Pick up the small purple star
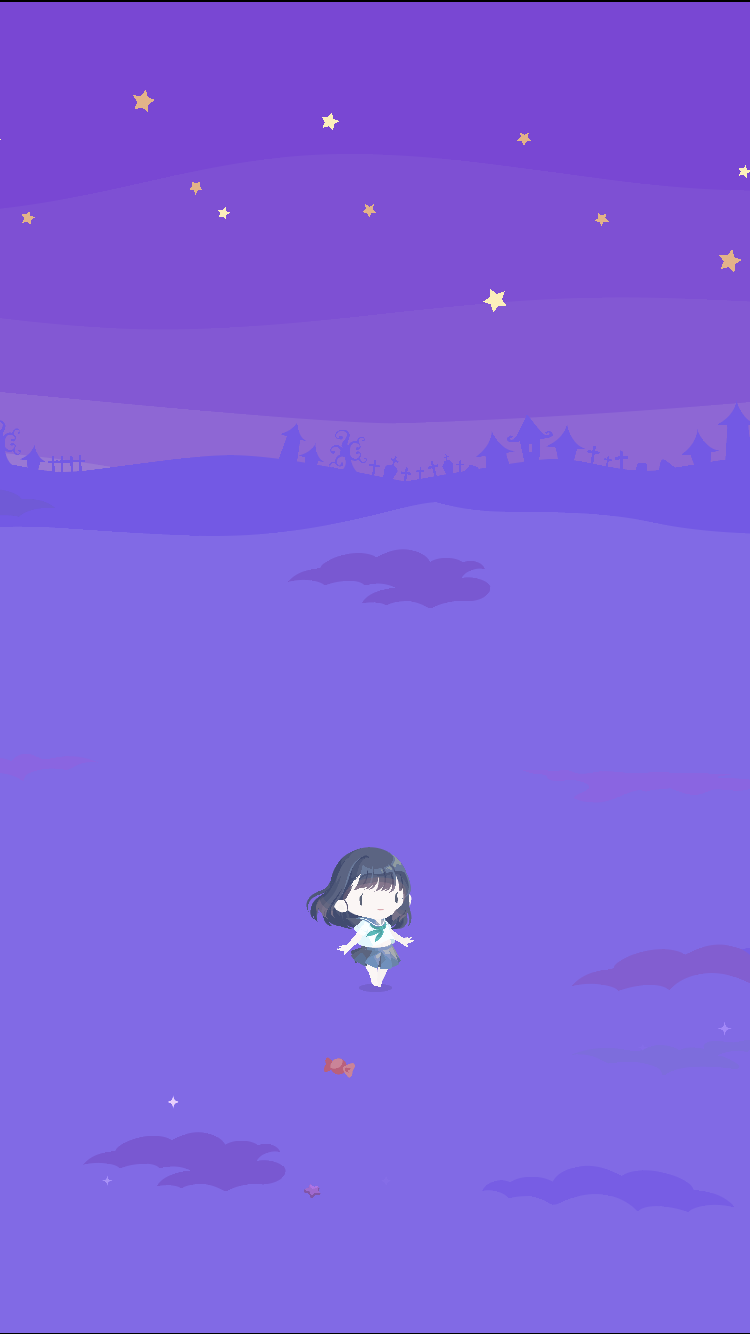This screenshot has width=750, height=1334. [312, 1191]
